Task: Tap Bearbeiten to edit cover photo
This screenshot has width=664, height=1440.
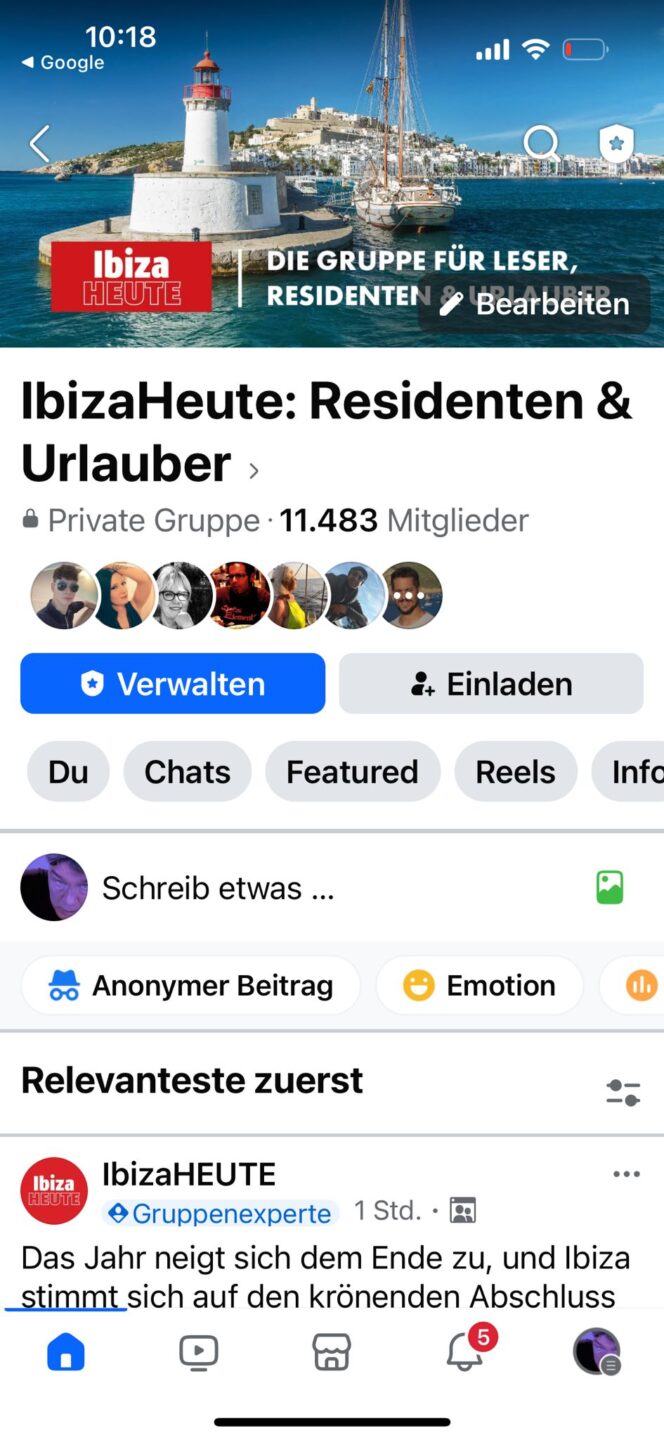Action: (535, 304)
